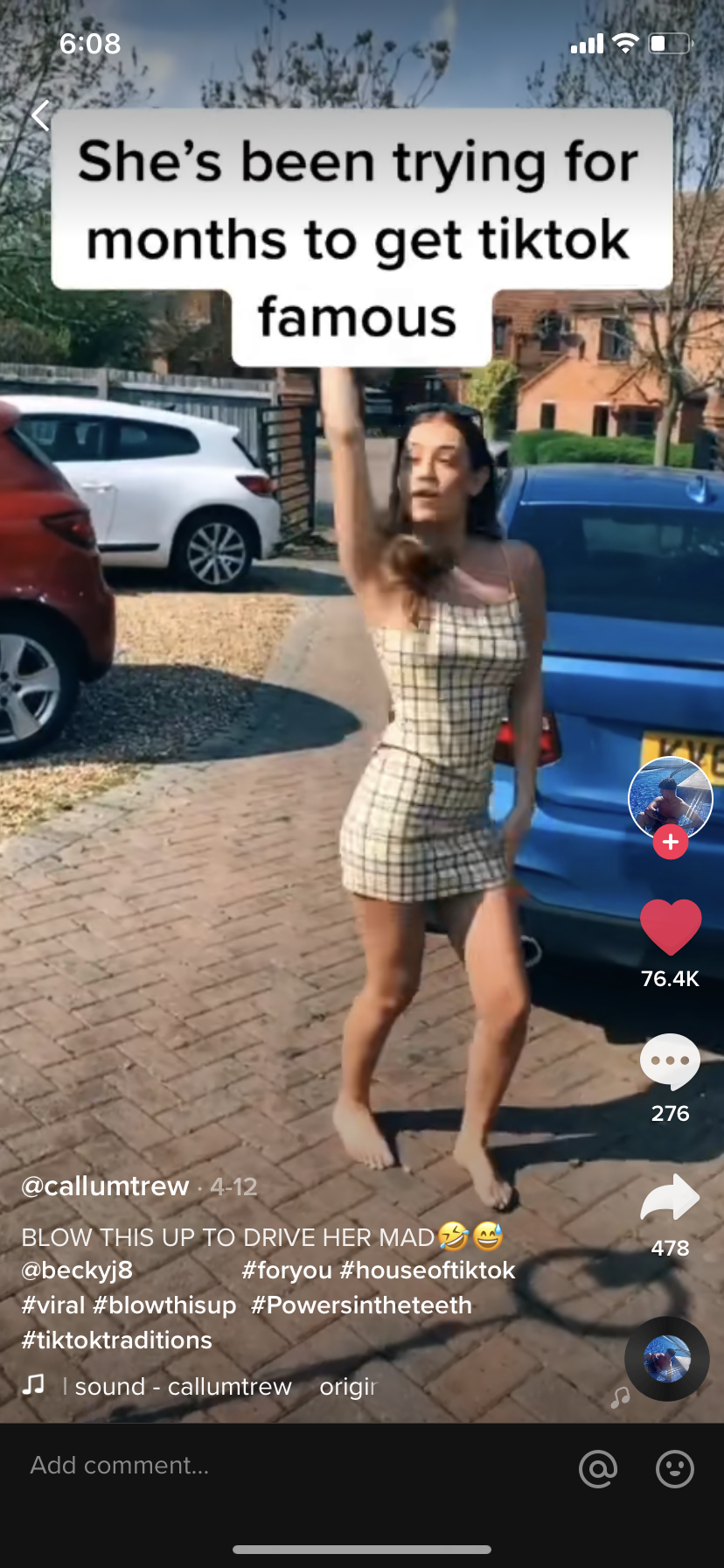
Task: Follow callumtrew with the red plus button
Action: coord(671,842)
